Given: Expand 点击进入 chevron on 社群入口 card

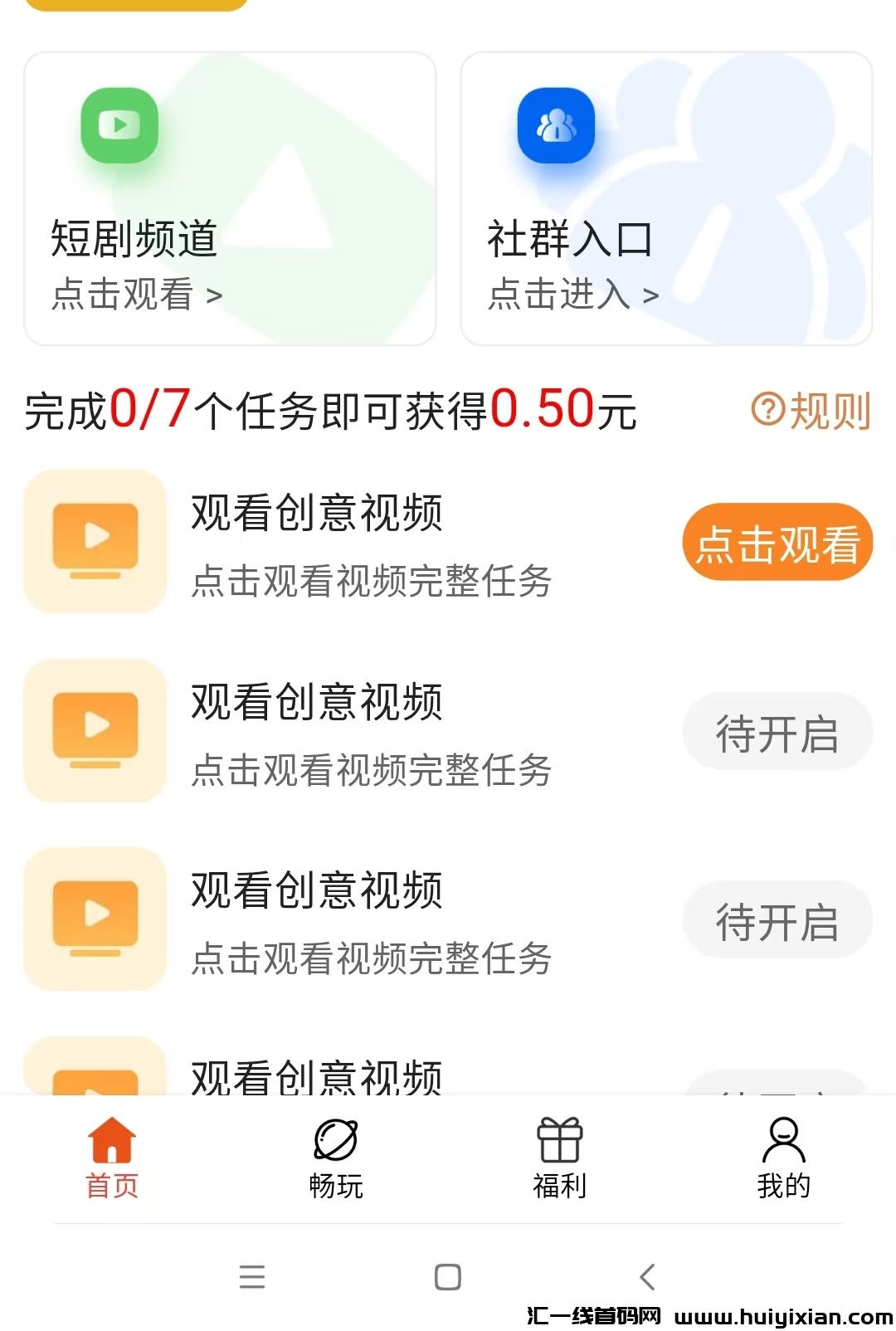Looking at the screenshot, I should point(651,295).
